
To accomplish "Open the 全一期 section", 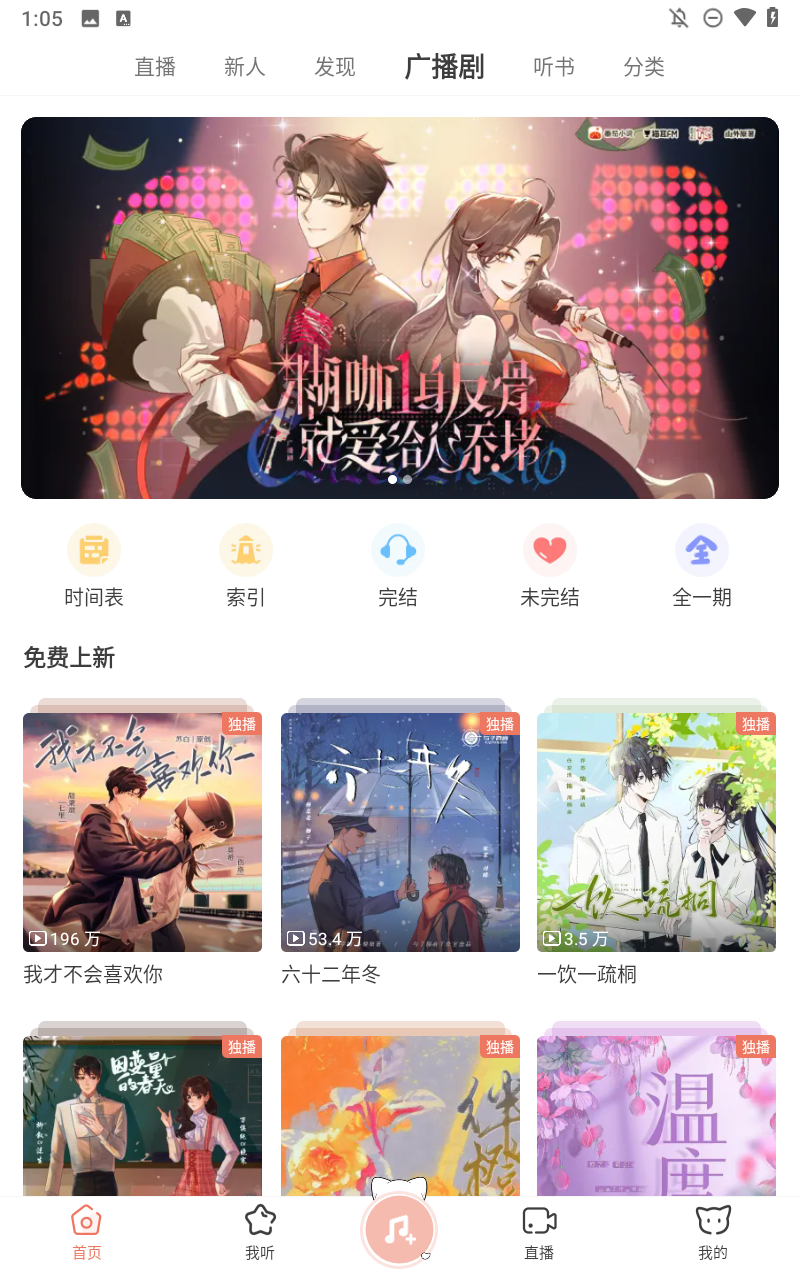I will tap(702, 566).
